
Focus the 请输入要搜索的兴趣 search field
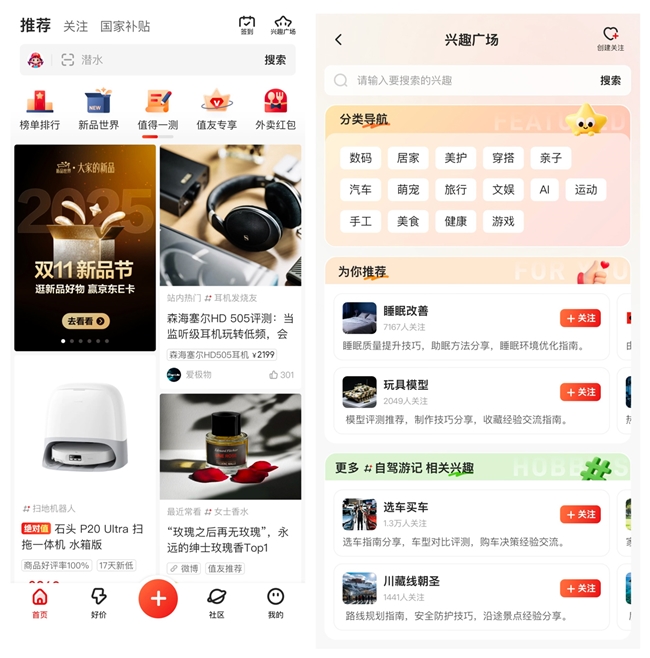tap(470, 80)
